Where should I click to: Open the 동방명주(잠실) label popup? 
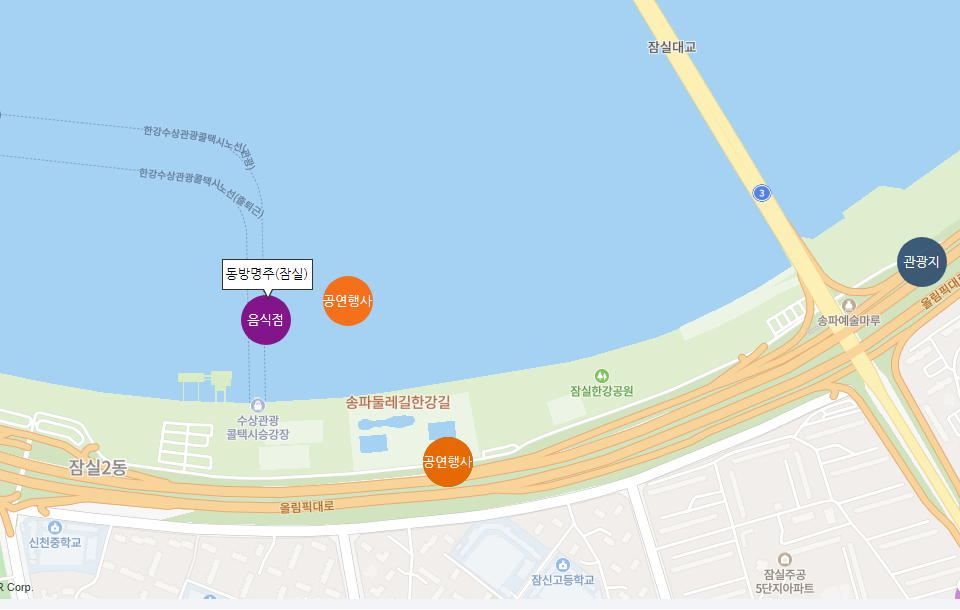267,274
